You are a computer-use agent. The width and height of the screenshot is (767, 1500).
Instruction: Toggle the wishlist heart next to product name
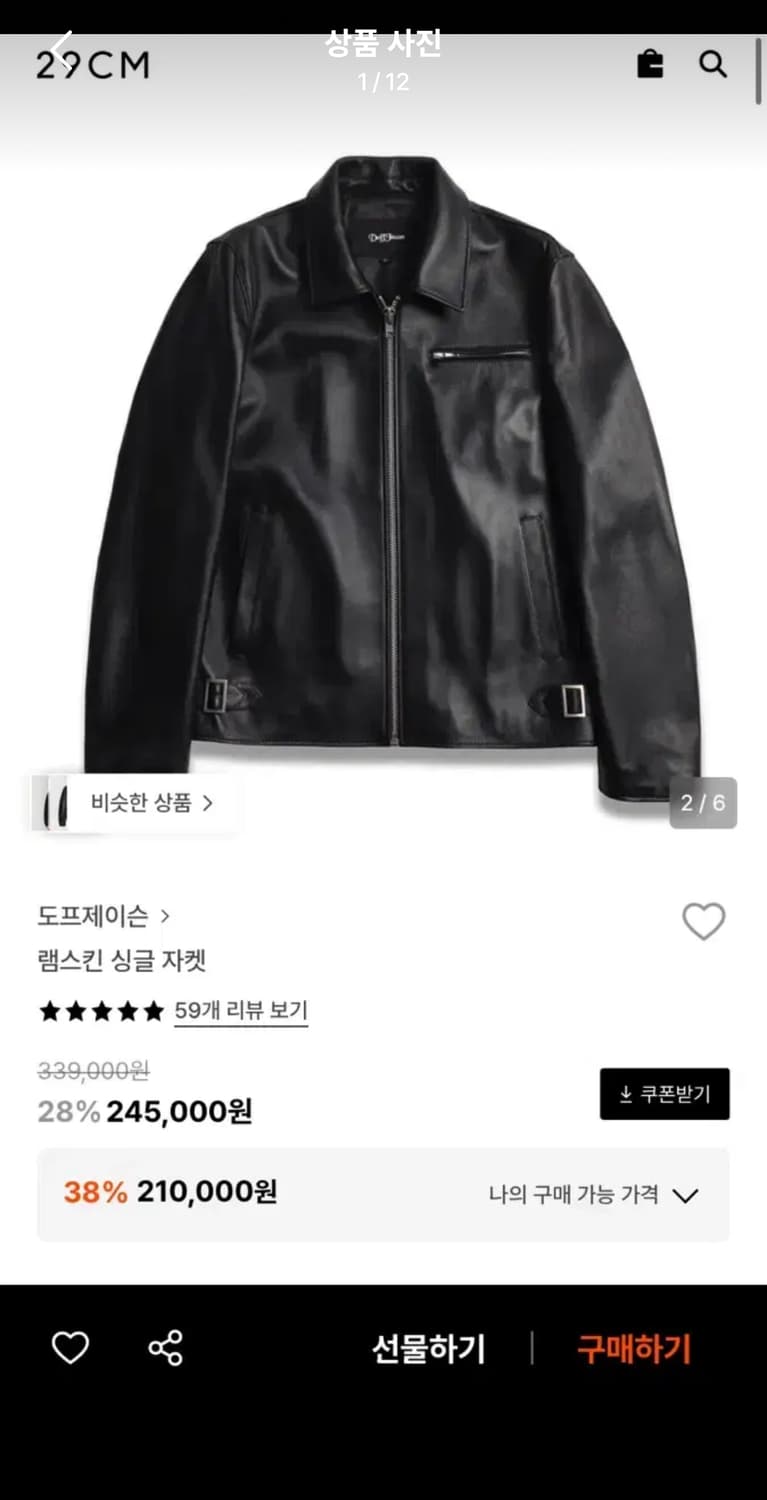point(706,922)
